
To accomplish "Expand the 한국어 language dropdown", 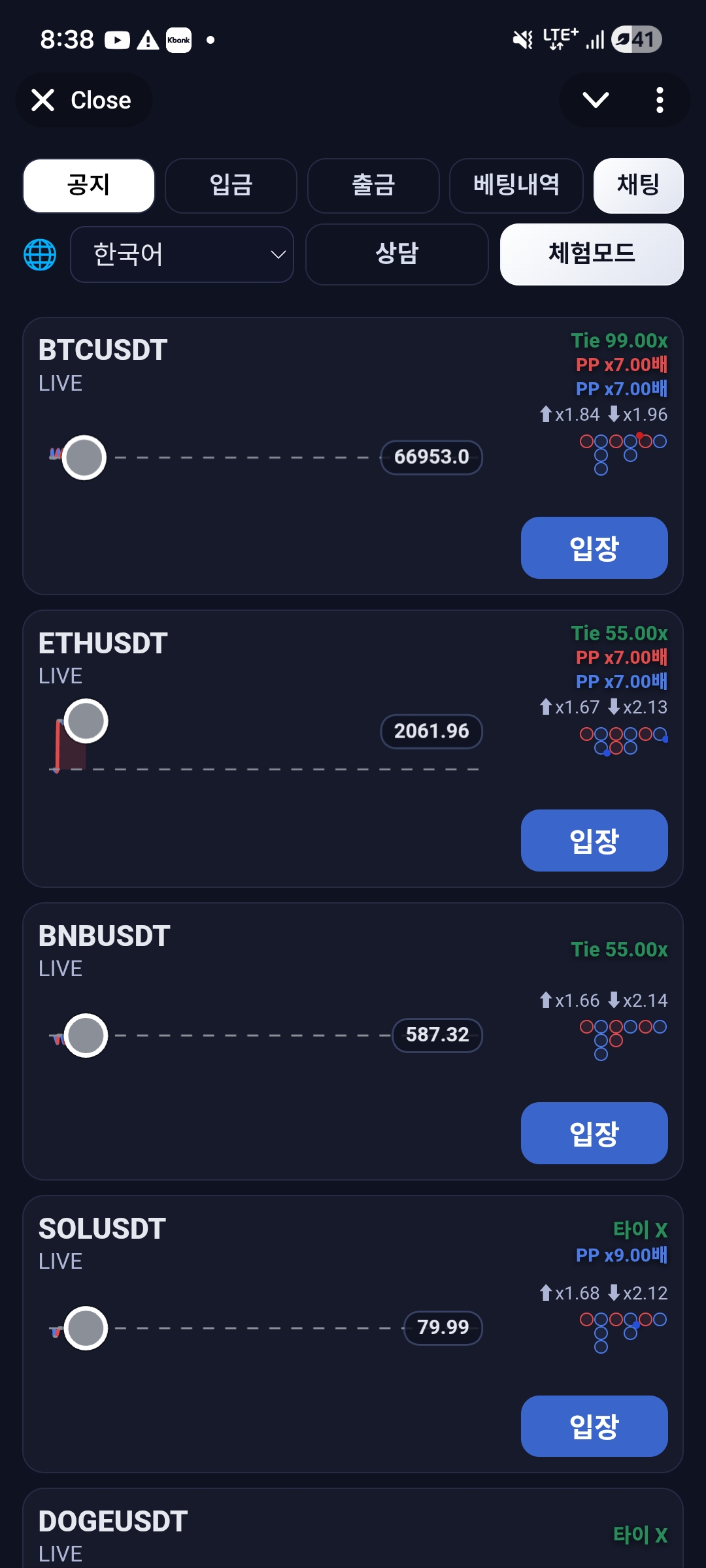I will 182,254.
